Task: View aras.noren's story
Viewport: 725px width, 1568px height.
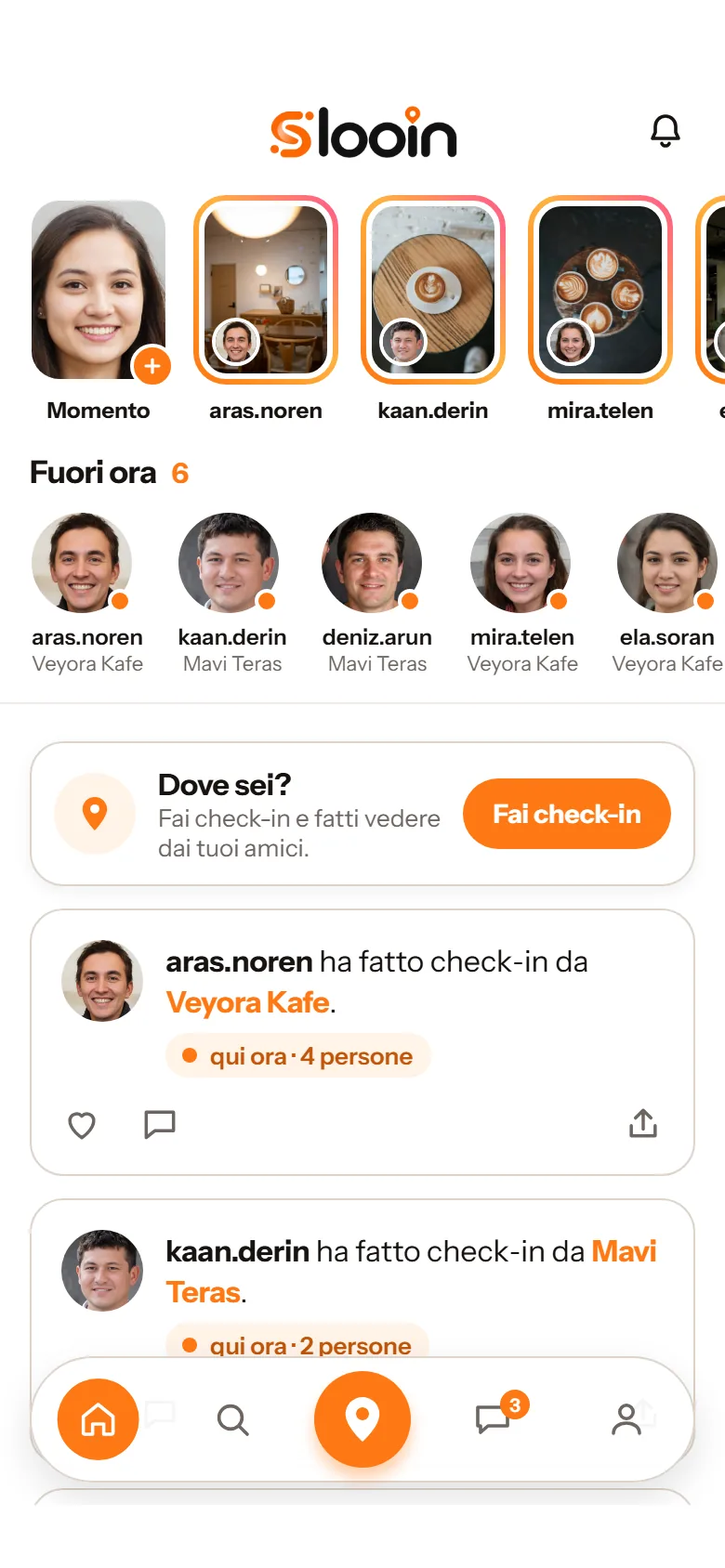Action: tap(266, 290)
